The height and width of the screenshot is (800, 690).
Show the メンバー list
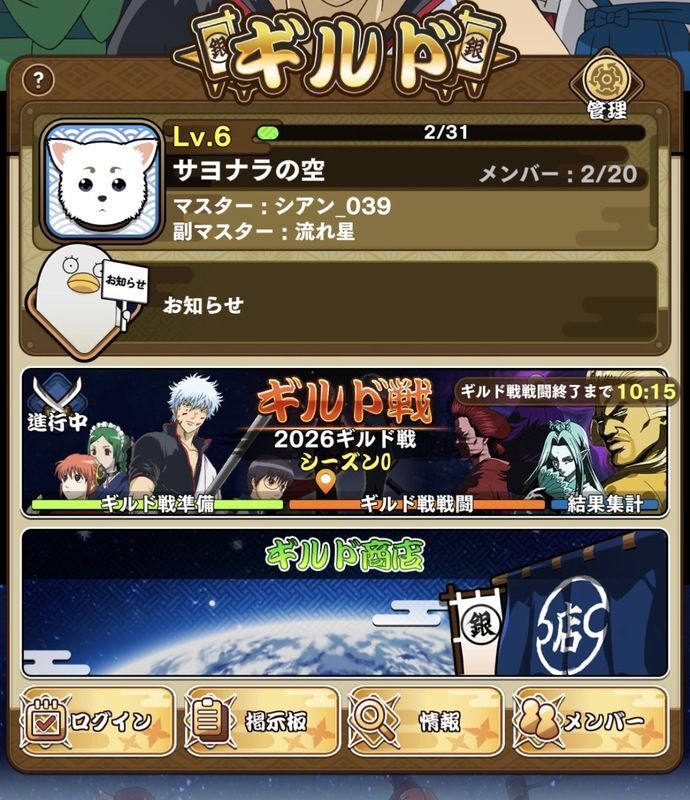click(x=590, y=720)
